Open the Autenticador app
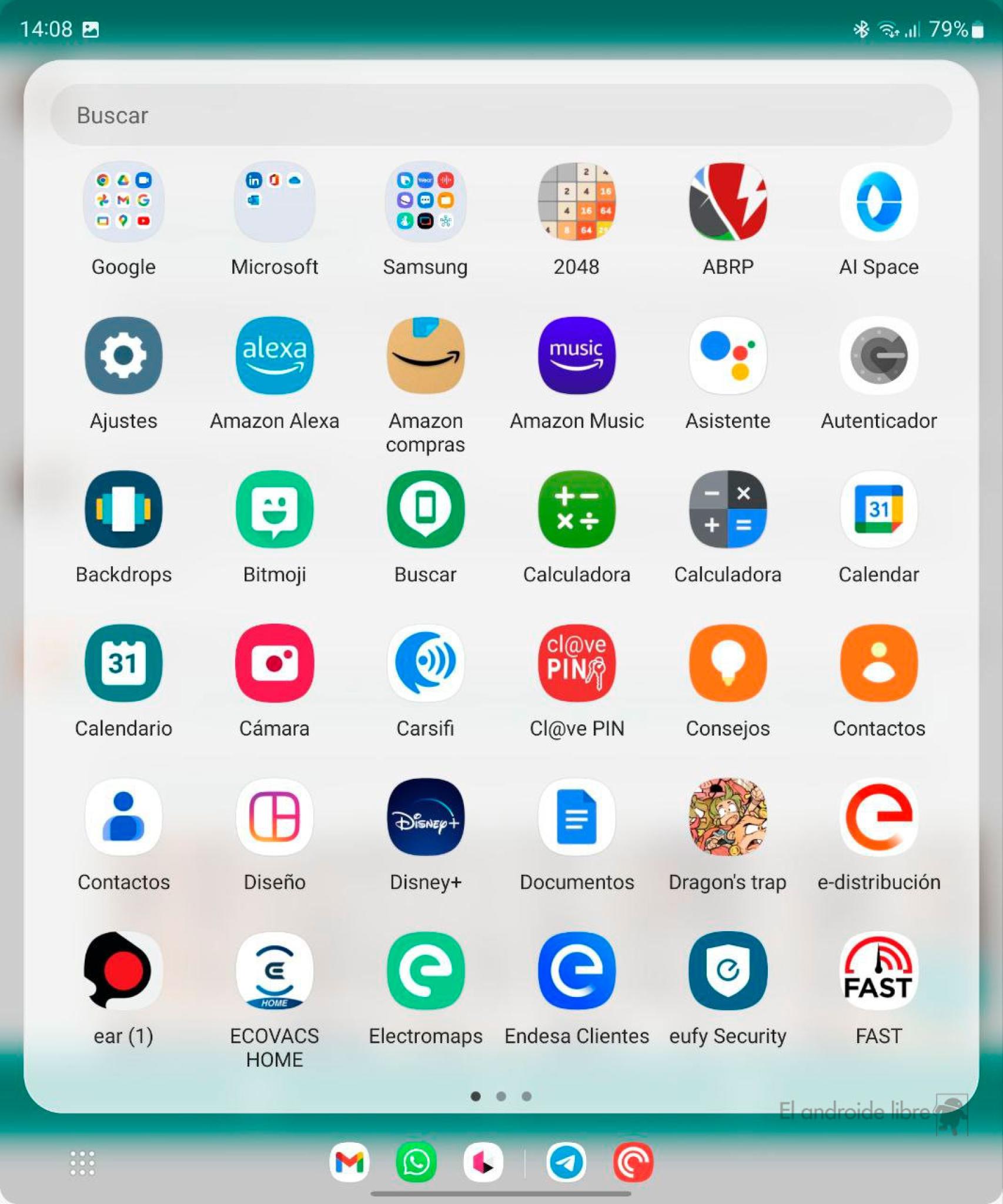The height and width of the screenshot is (1204, 1003). click(878, 355)
